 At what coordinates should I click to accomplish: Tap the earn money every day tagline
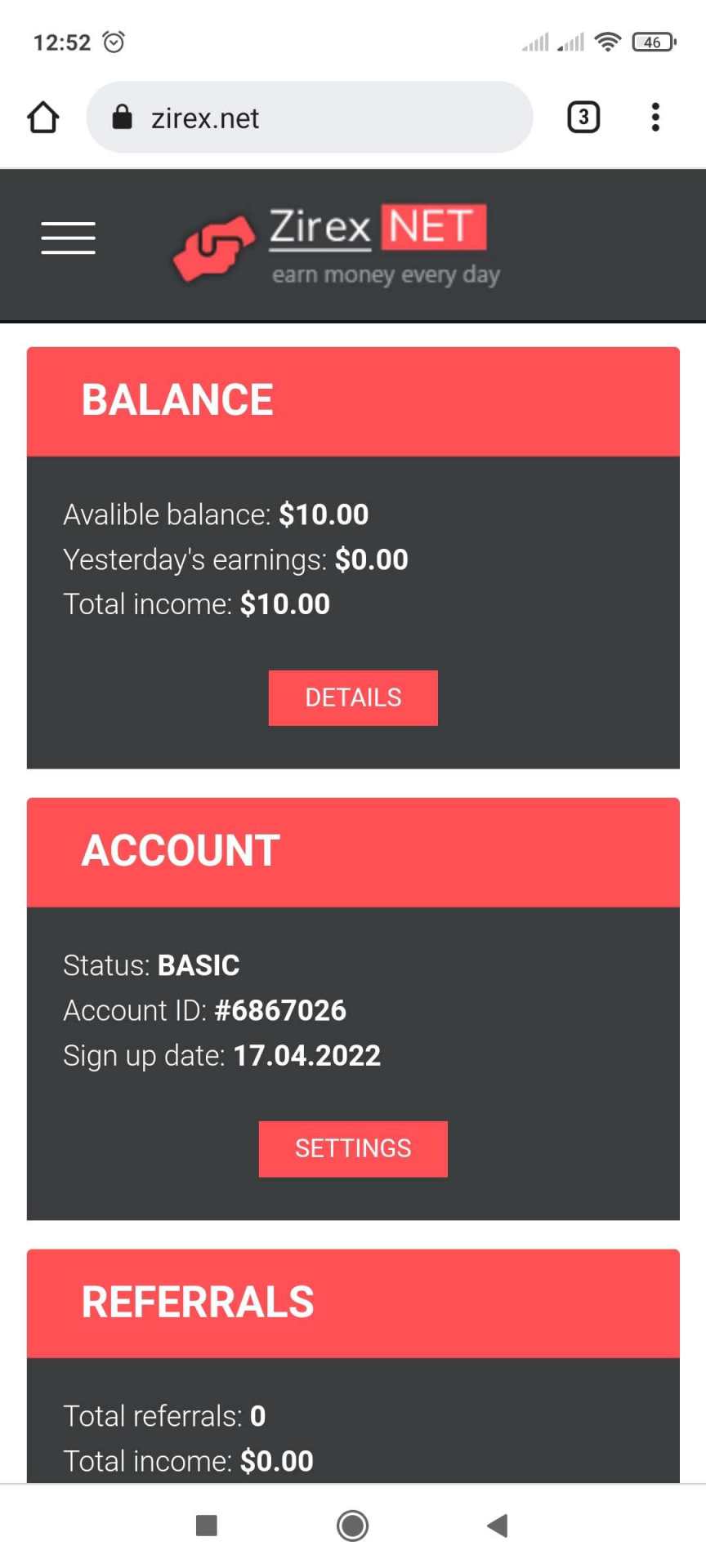tap(385, 274)
